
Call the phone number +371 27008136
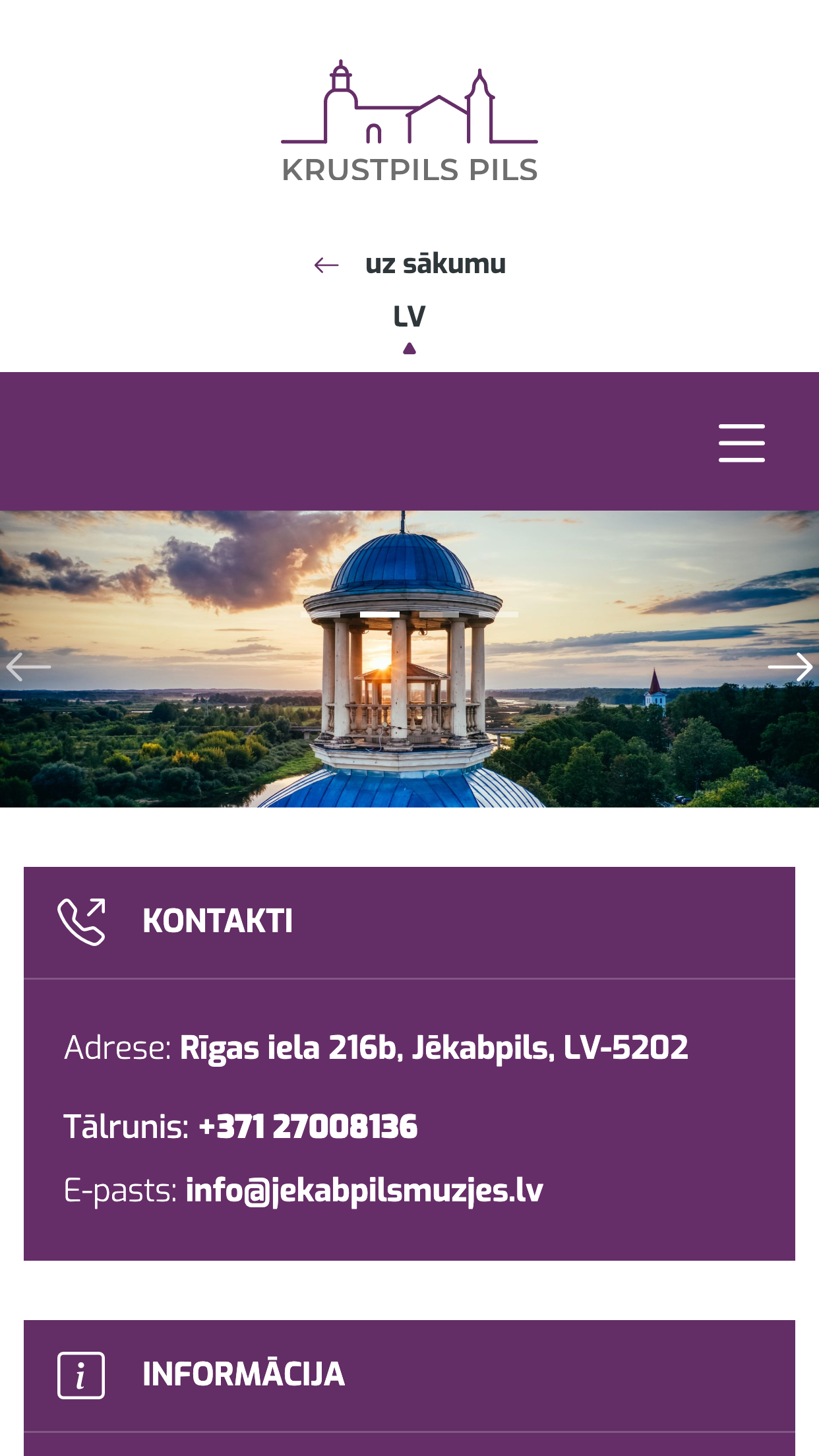[x=308, y=1126]
